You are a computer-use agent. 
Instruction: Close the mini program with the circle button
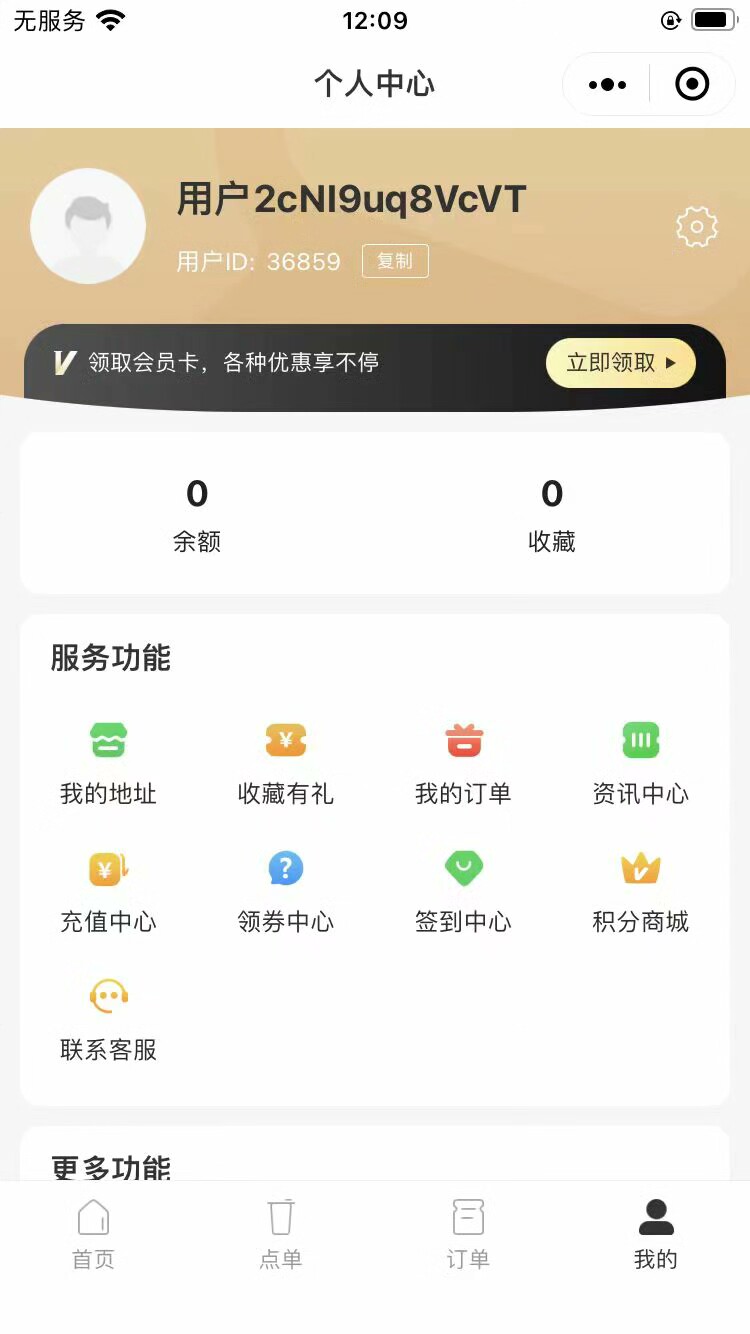tap(692, 85)
